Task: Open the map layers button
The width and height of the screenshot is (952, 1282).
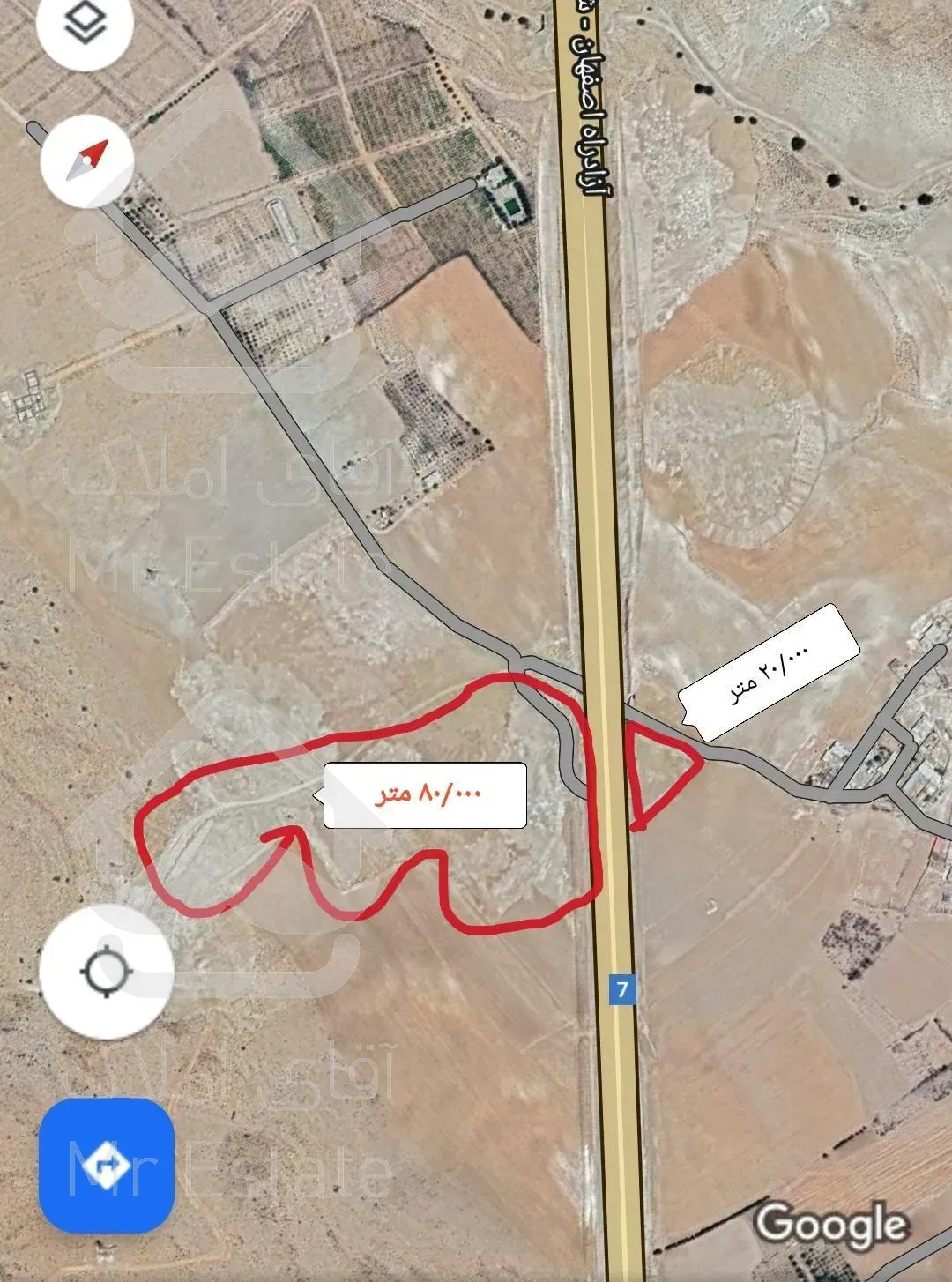Action: coord(86,26)
